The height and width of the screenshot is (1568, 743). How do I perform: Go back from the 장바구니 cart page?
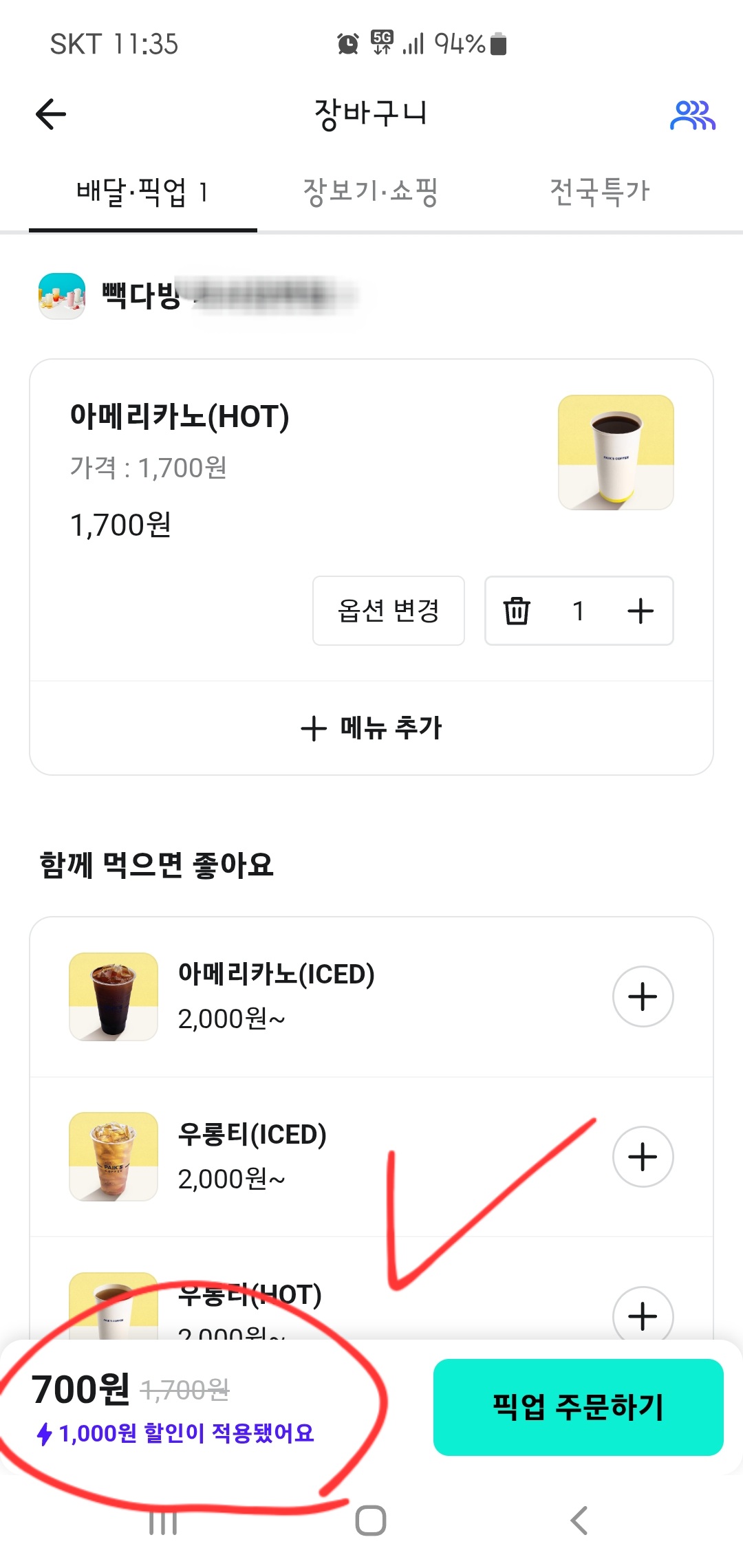(x=51, y=114)
